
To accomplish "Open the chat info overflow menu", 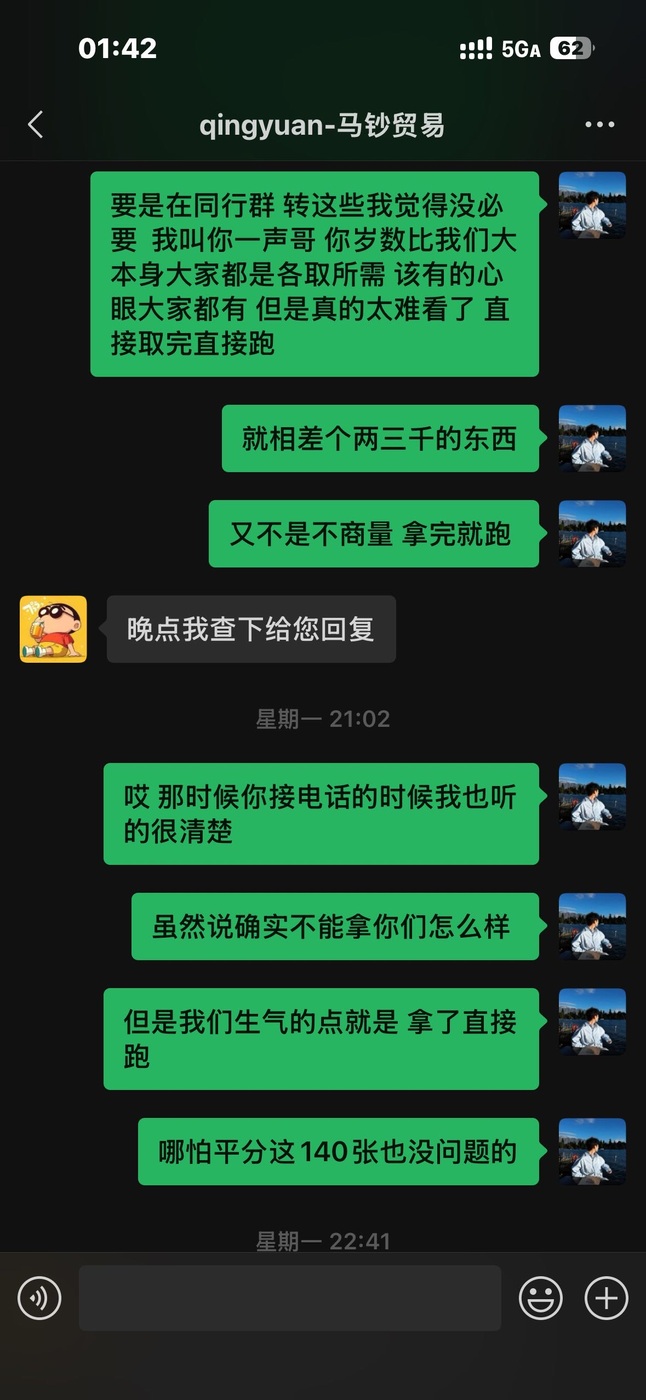I will [x=599, y=125].
